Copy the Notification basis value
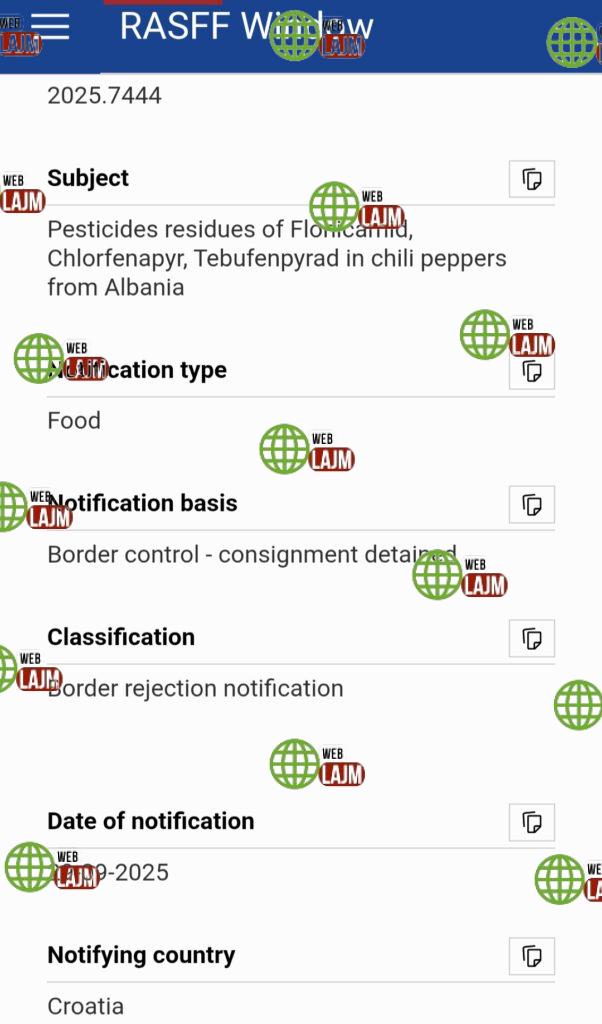The width and height of the screenshot is (602, 1024). (532, 505)
